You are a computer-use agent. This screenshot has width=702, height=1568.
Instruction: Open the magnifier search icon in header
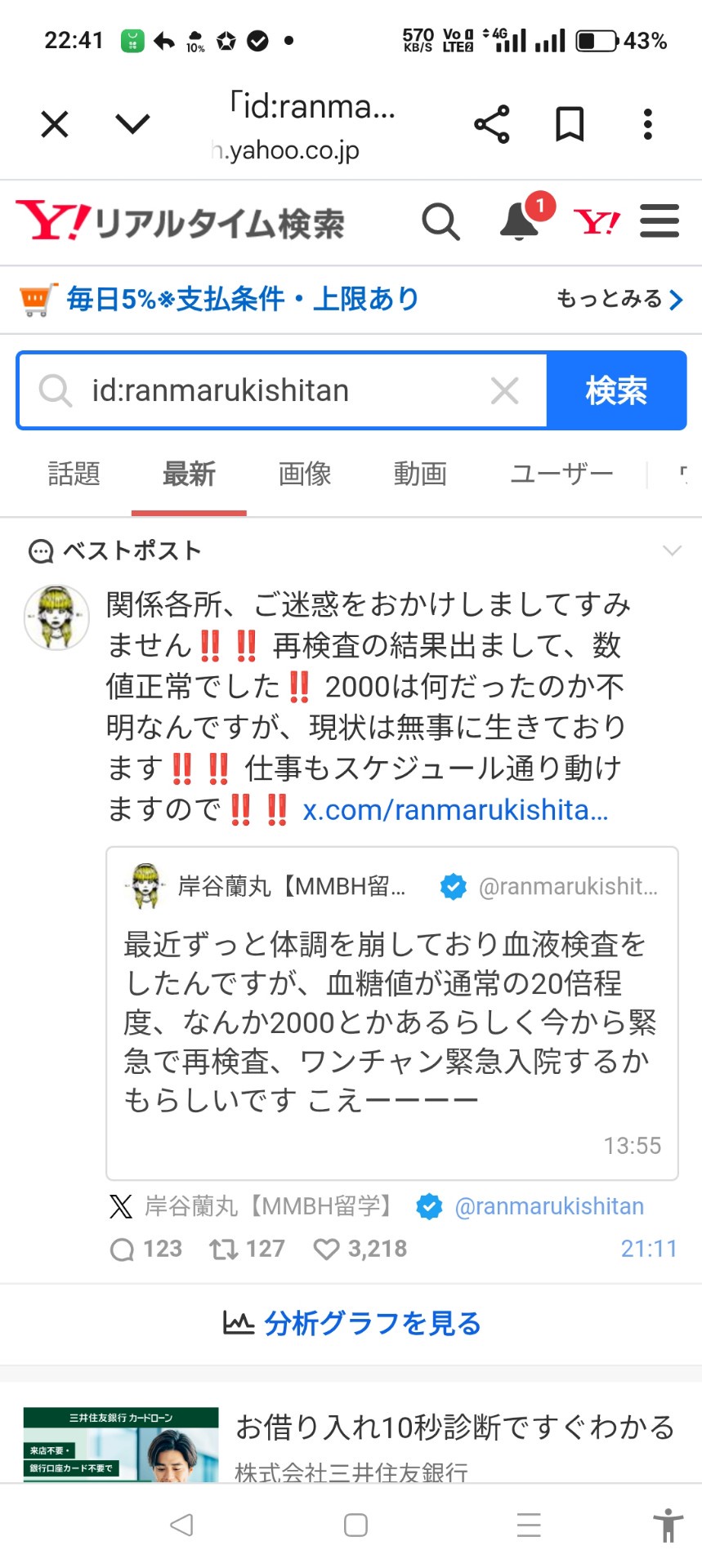click(x=440, y=222)
